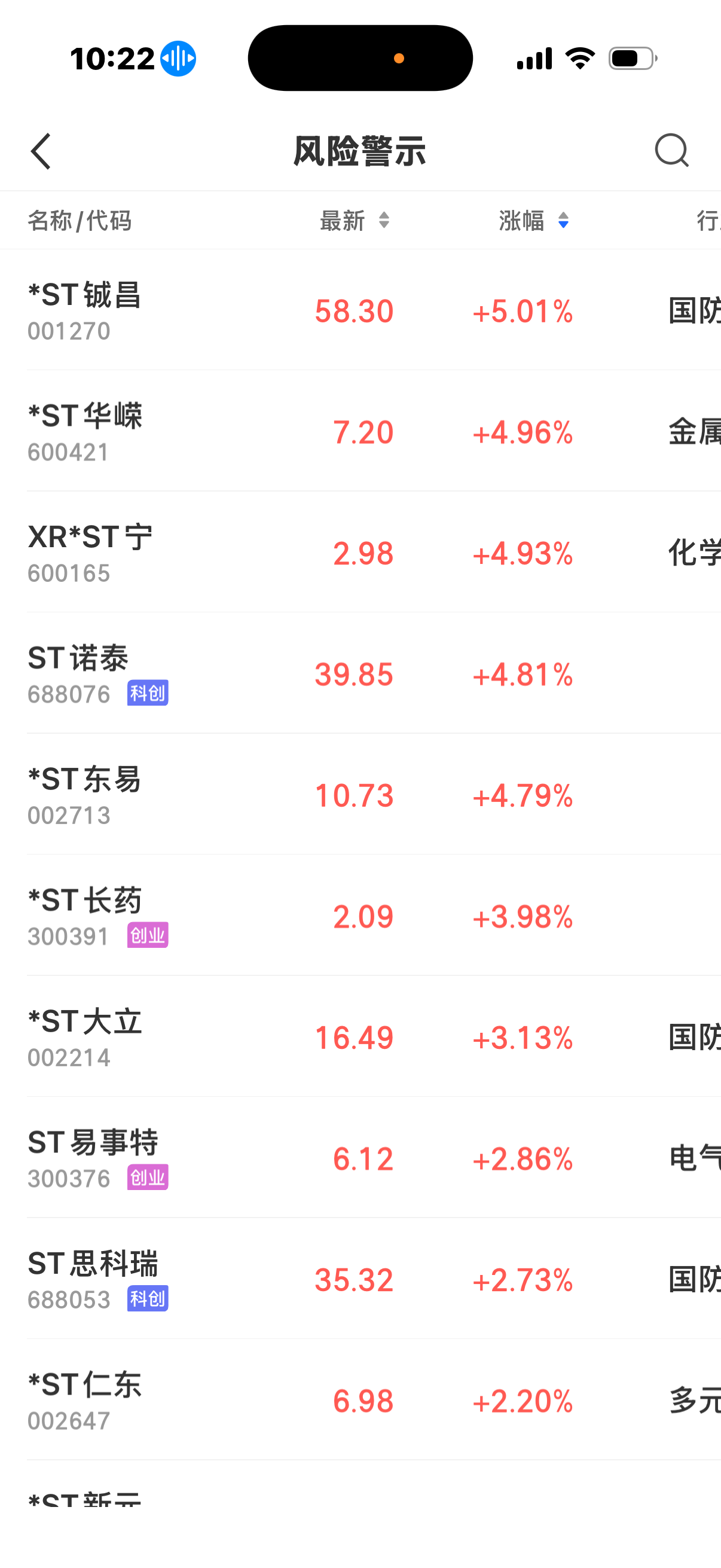Open the *ST铖昌 001270 stock row

coord(360,310)
